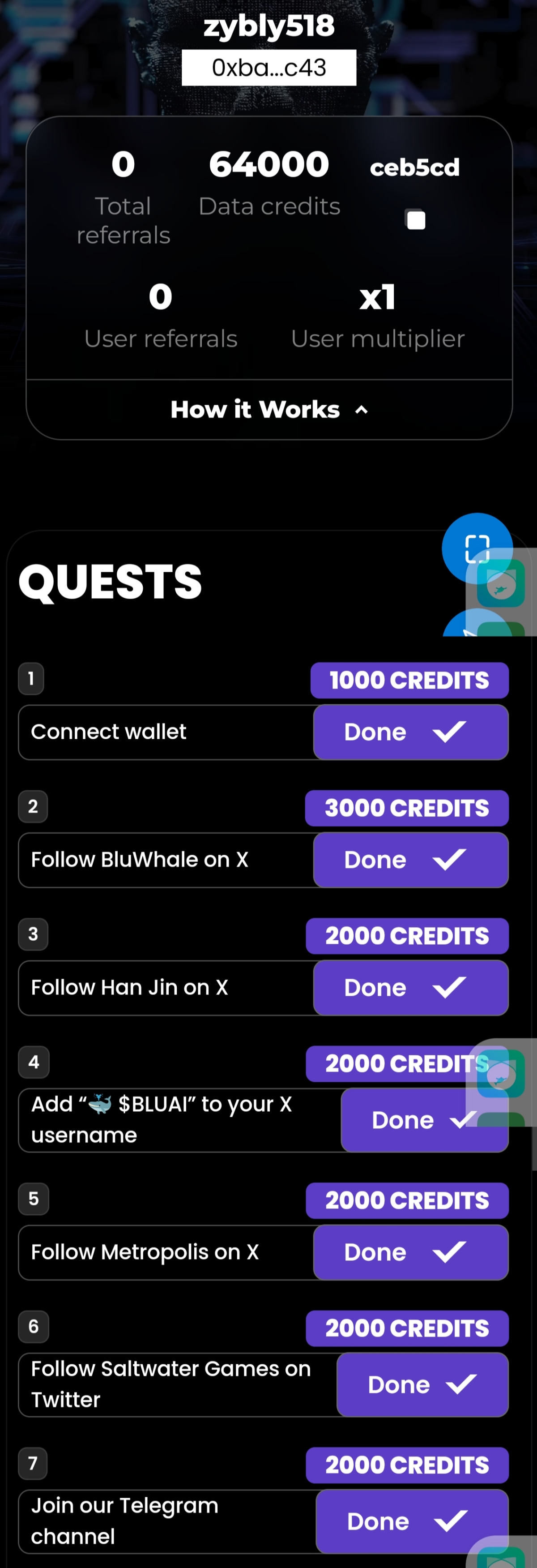Copy the referral code ceb5cd

coord(415,219)
